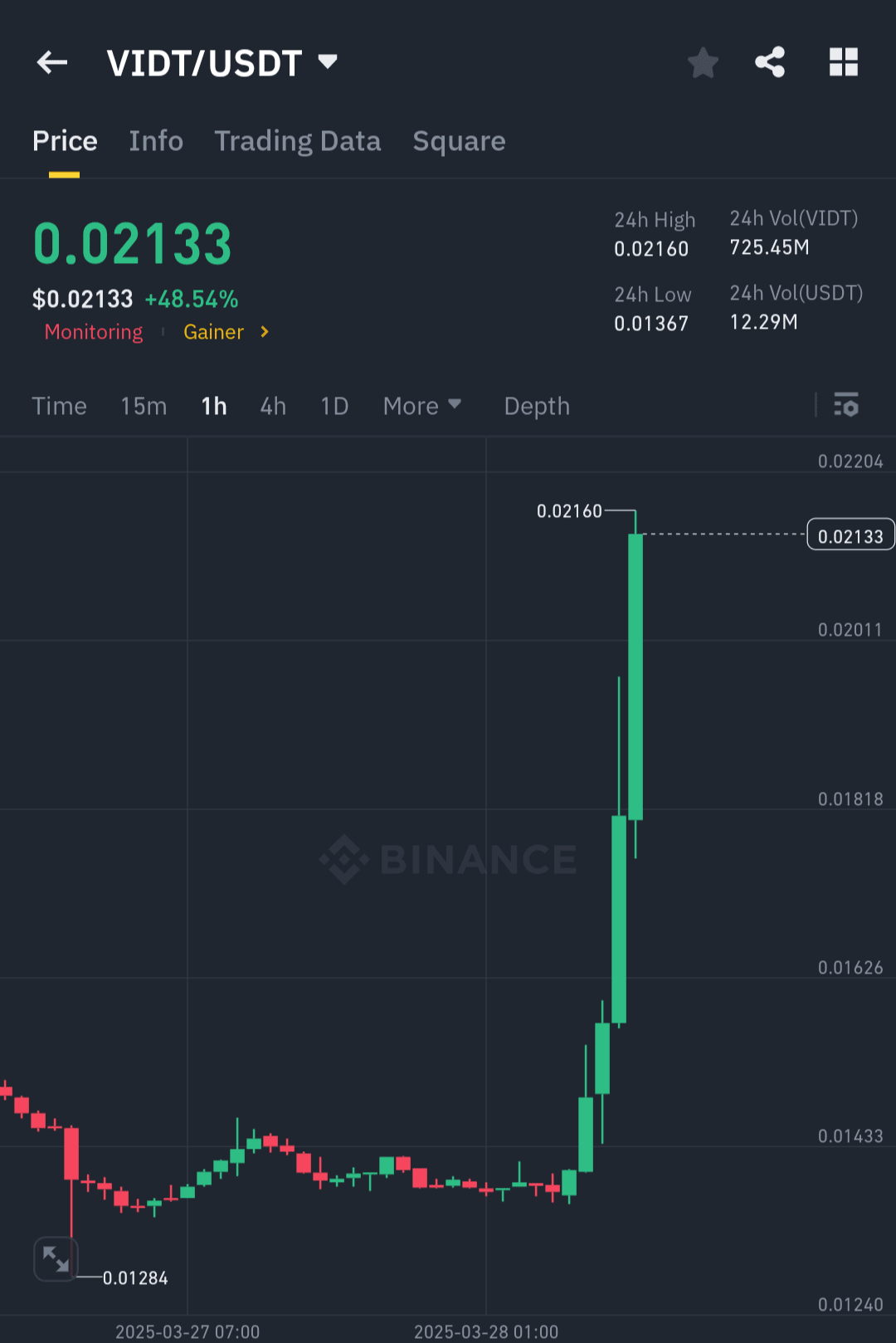896x1343 pixels.
Task: Click the current price label 0.02133
Action: tap(850, 535)
